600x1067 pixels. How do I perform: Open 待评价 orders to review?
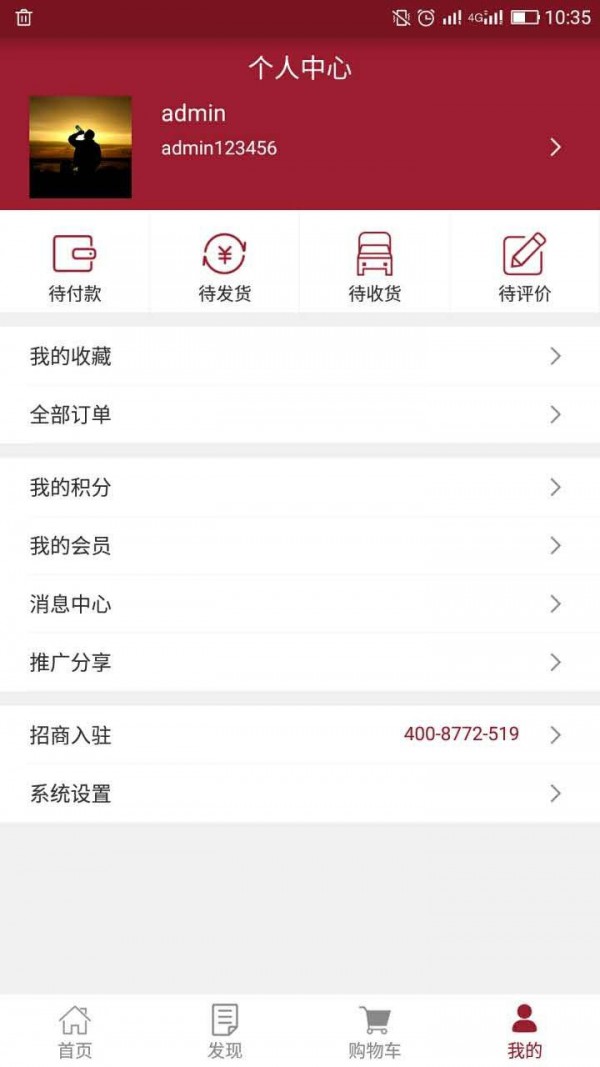pos(524,266)
